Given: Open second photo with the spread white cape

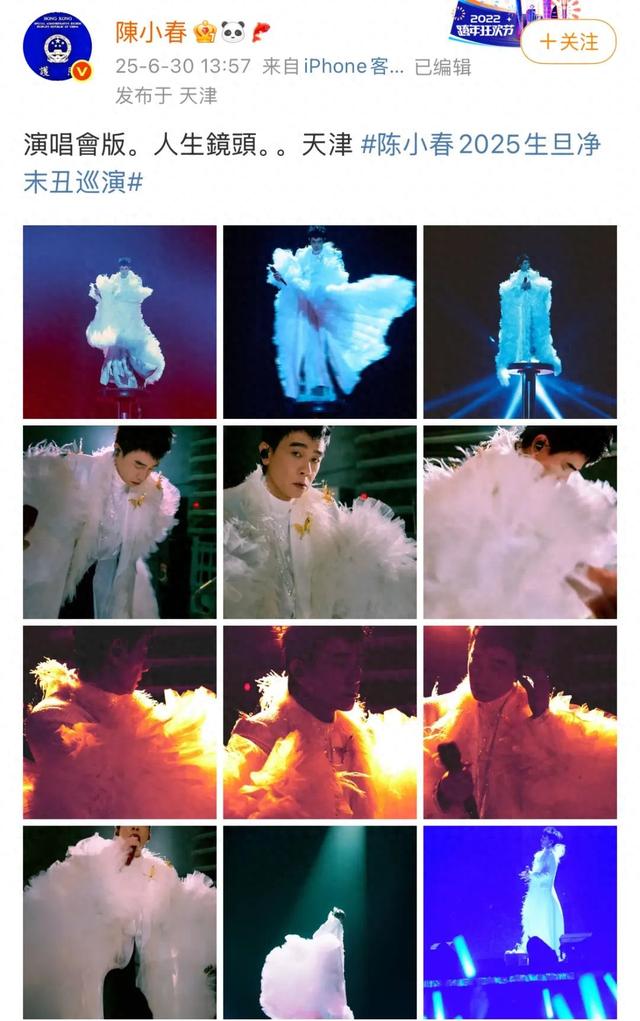Looking at the screenshot, I should pyautogui.click(x=320, y=321).
